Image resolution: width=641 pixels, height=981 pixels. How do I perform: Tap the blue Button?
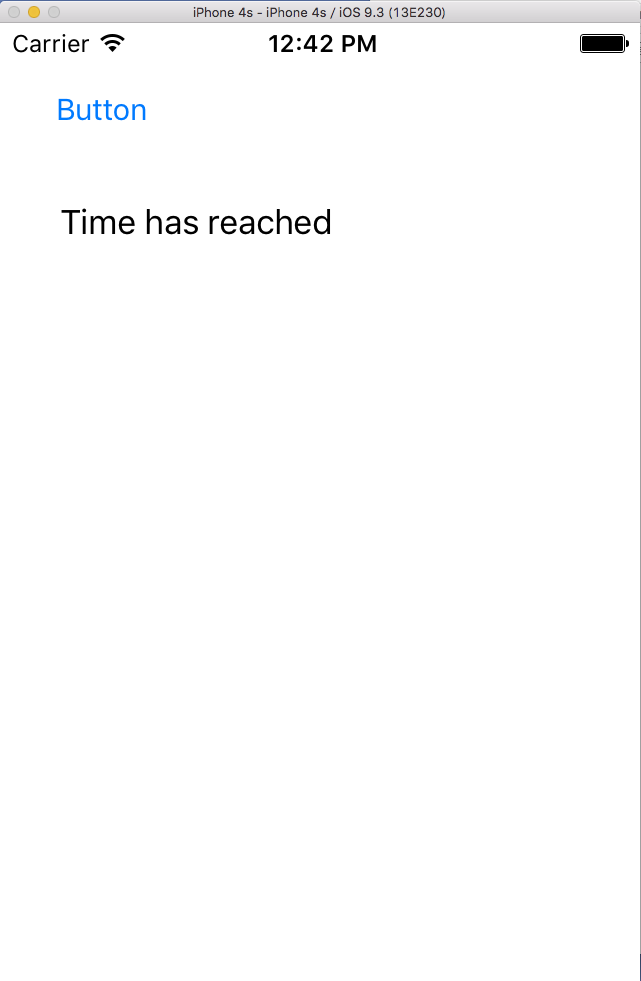click(101, 110)
